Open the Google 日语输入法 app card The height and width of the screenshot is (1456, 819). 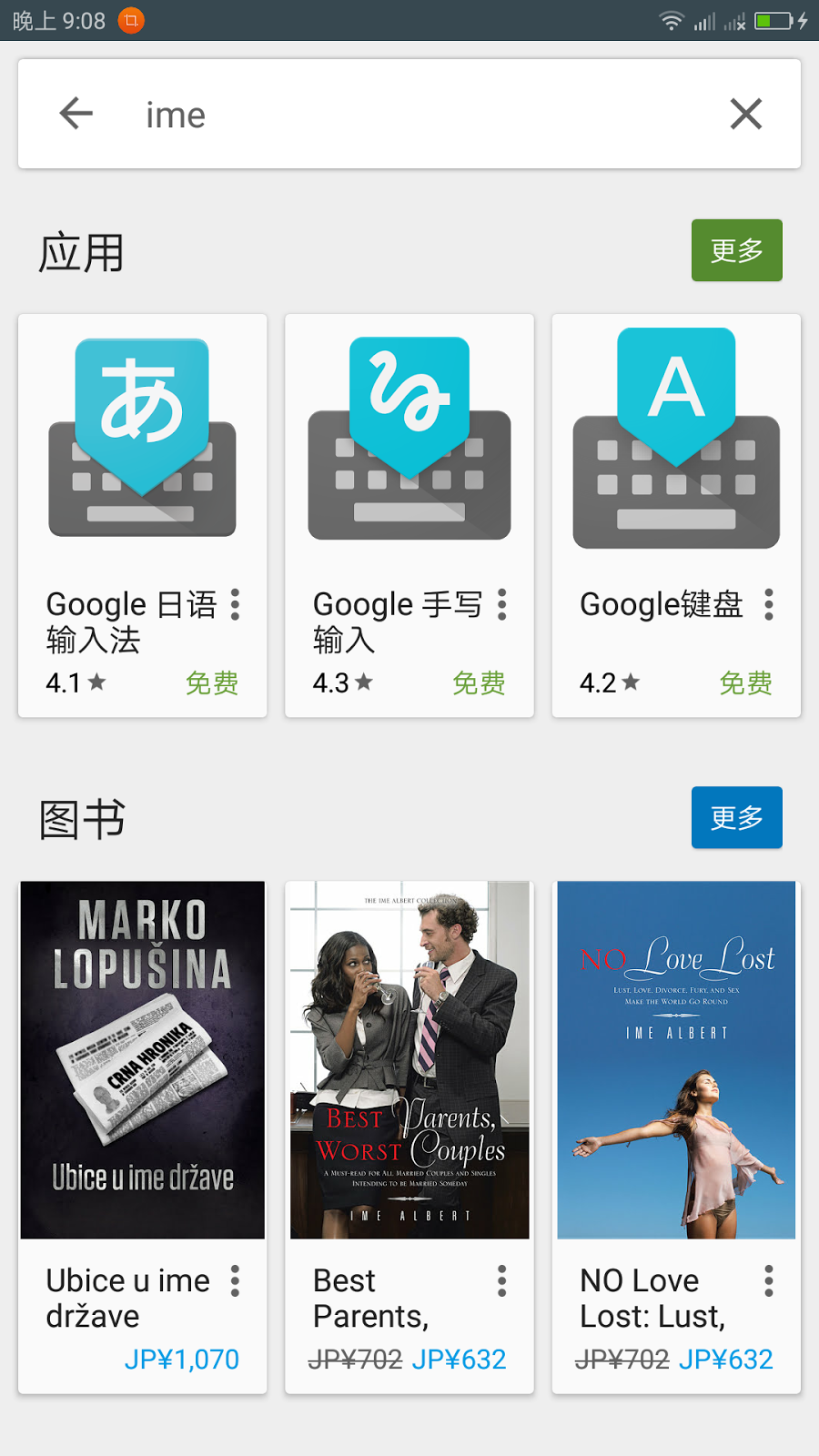(142, 455)
